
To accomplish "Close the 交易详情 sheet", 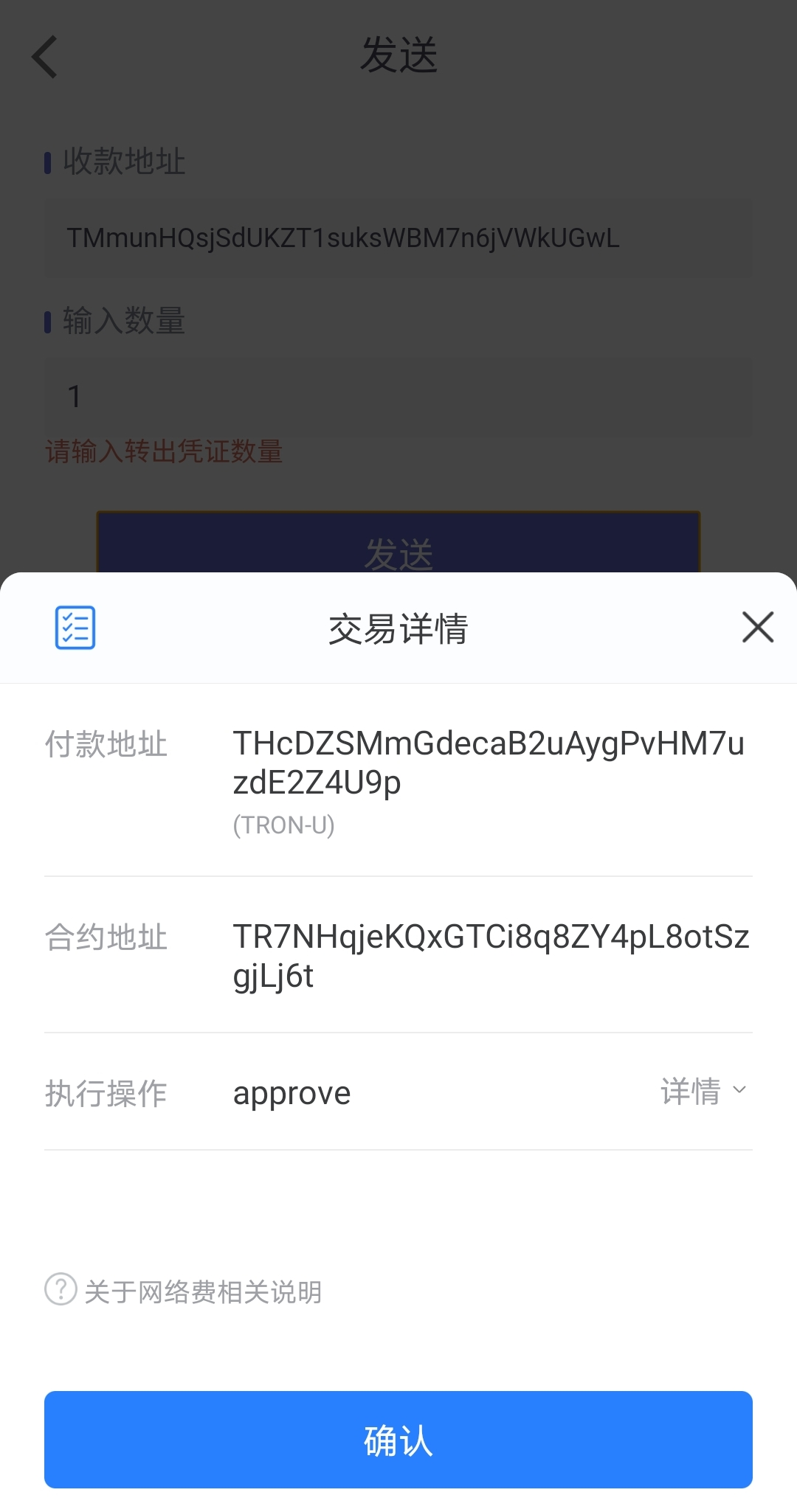I will coord(757,628).
